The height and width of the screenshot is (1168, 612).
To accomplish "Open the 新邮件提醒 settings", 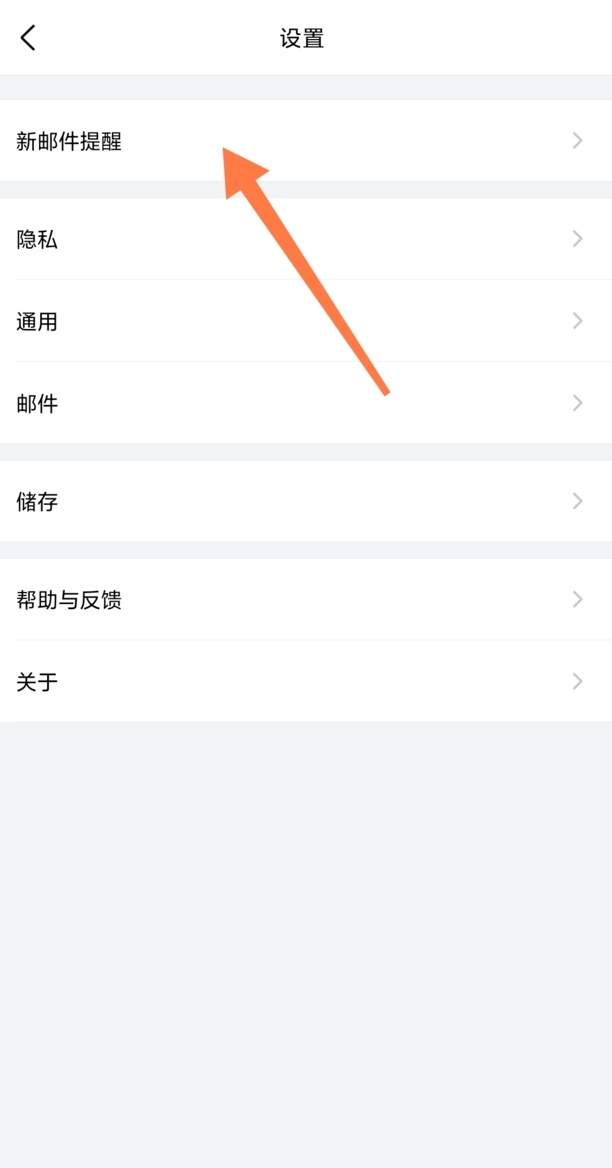I will pyautogui.click(x=306, y=140).
